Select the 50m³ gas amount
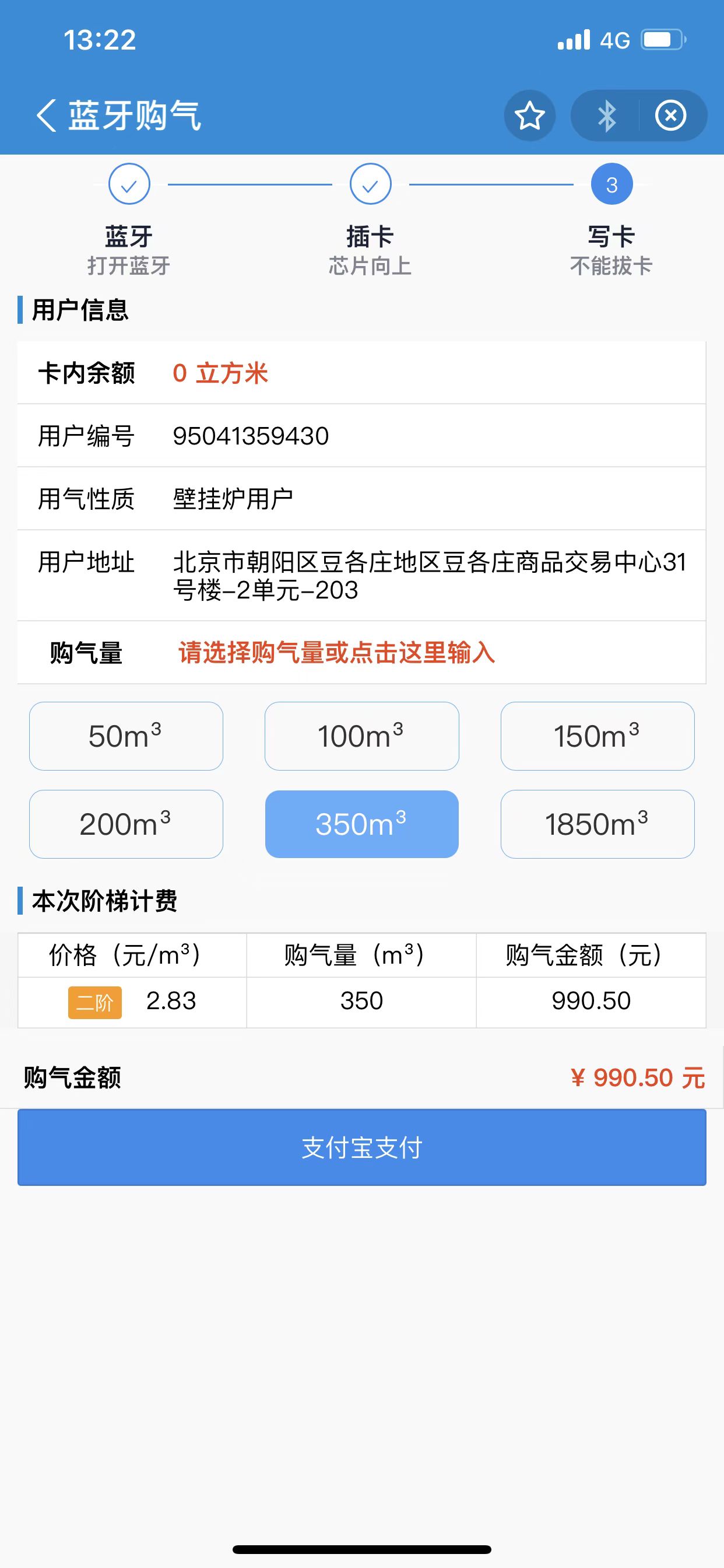 click(x=126, y=737)
